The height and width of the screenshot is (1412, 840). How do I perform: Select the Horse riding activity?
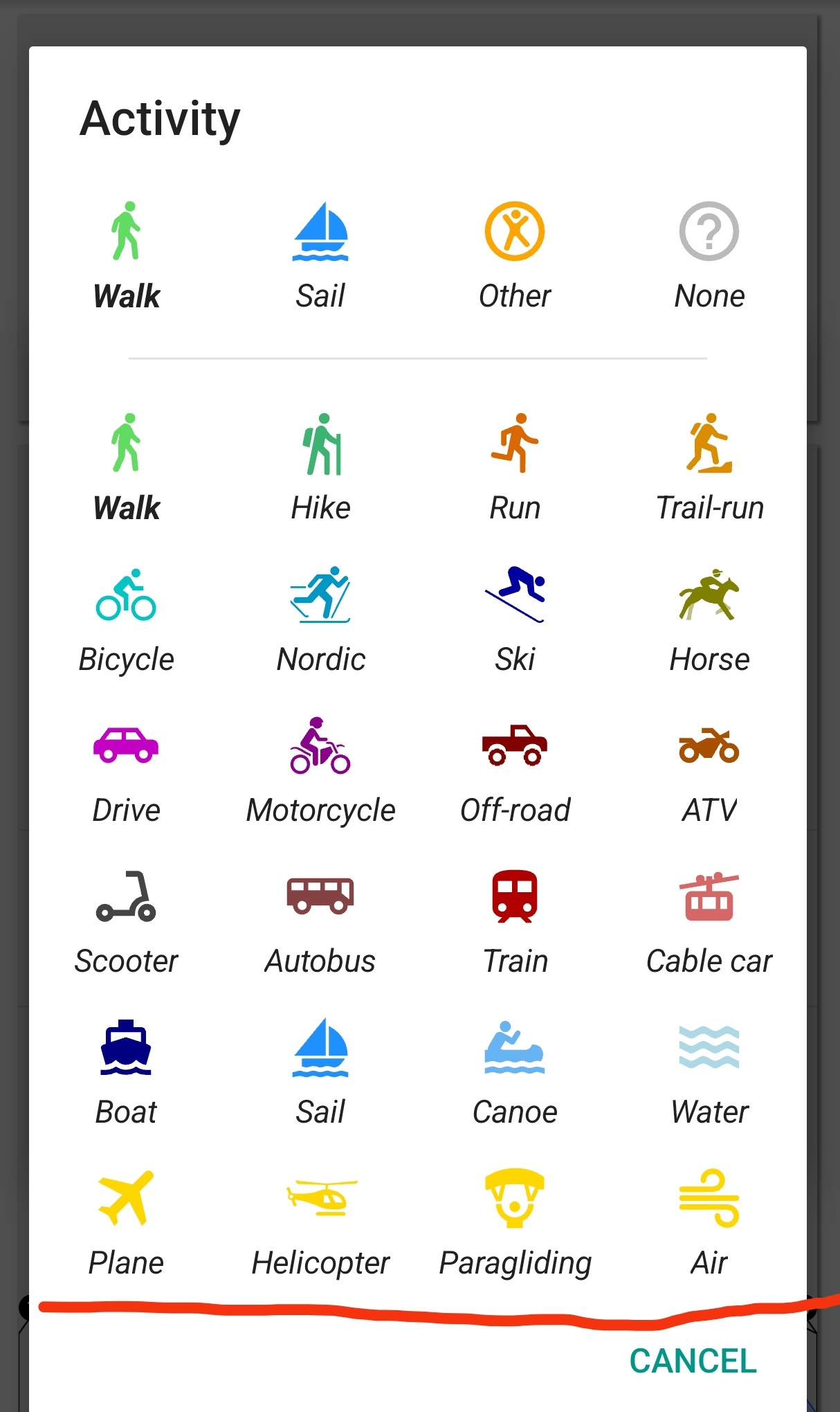[709, 617]
